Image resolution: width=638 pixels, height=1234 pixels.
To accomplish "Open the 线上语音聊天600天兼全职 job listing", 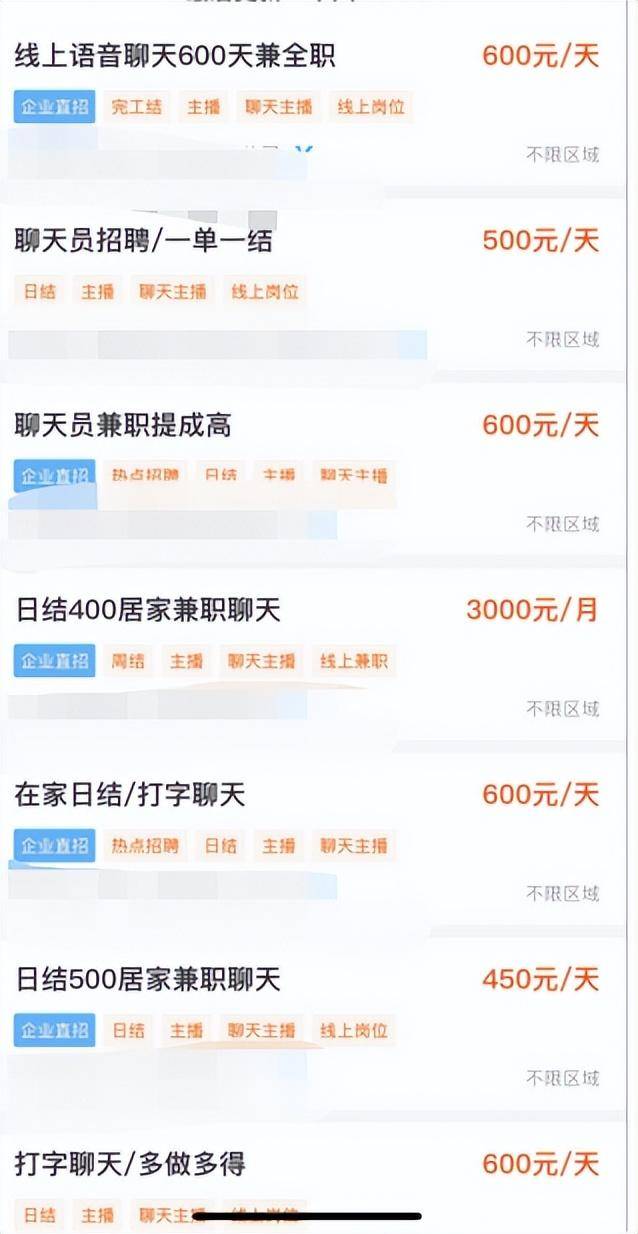I will [x=175, y=56].
